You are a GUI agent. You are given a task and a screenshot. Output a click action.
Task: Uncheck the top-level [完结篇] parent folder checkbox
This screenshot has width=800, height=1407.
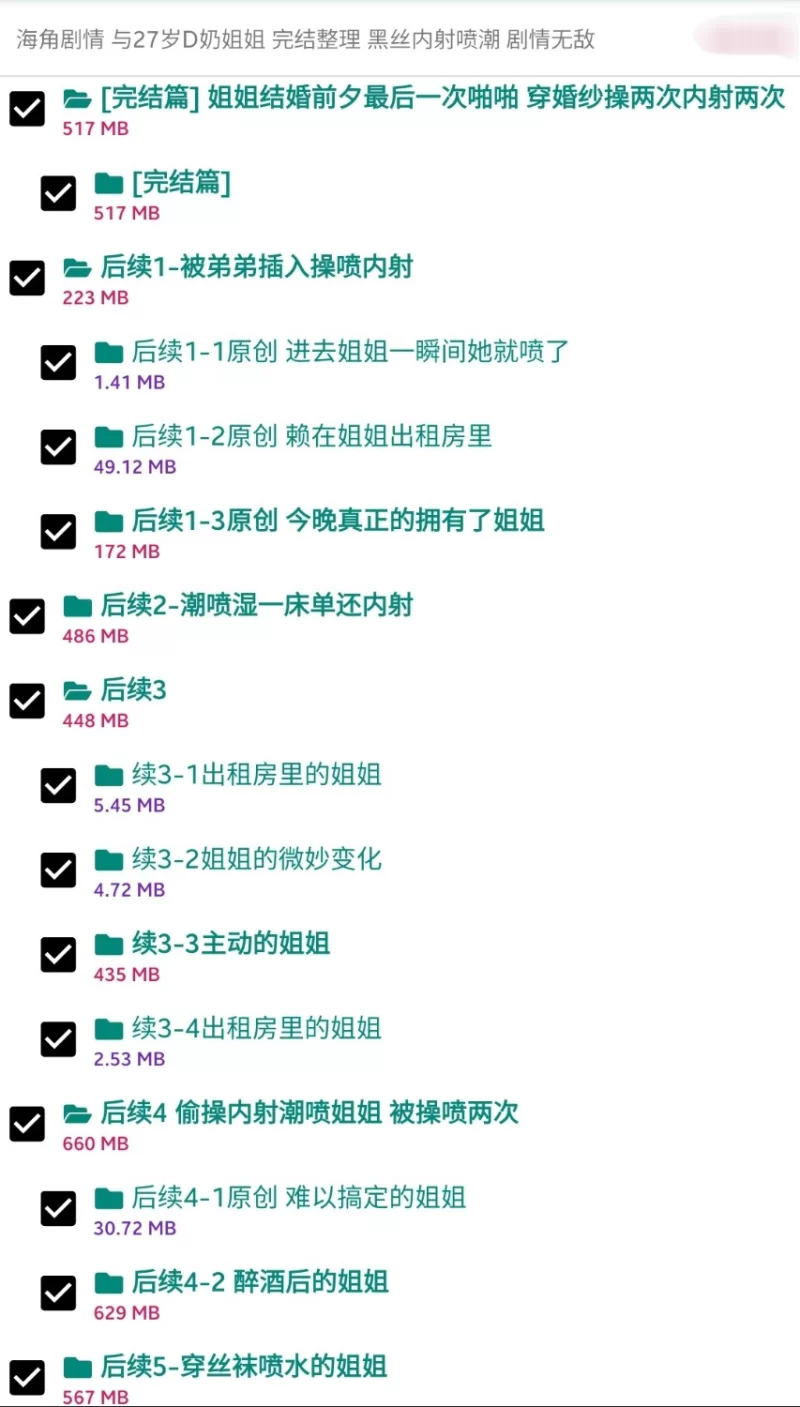[27, 109]
